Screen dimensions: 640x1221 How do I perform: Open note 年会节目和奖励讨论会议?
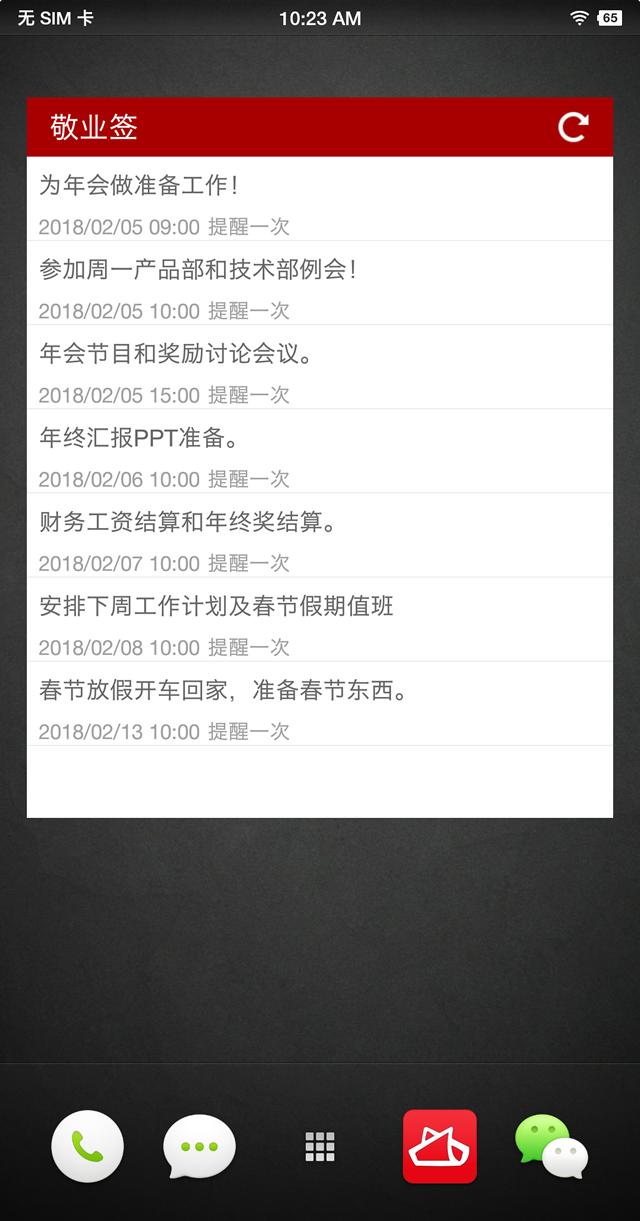tap(319, 367)
